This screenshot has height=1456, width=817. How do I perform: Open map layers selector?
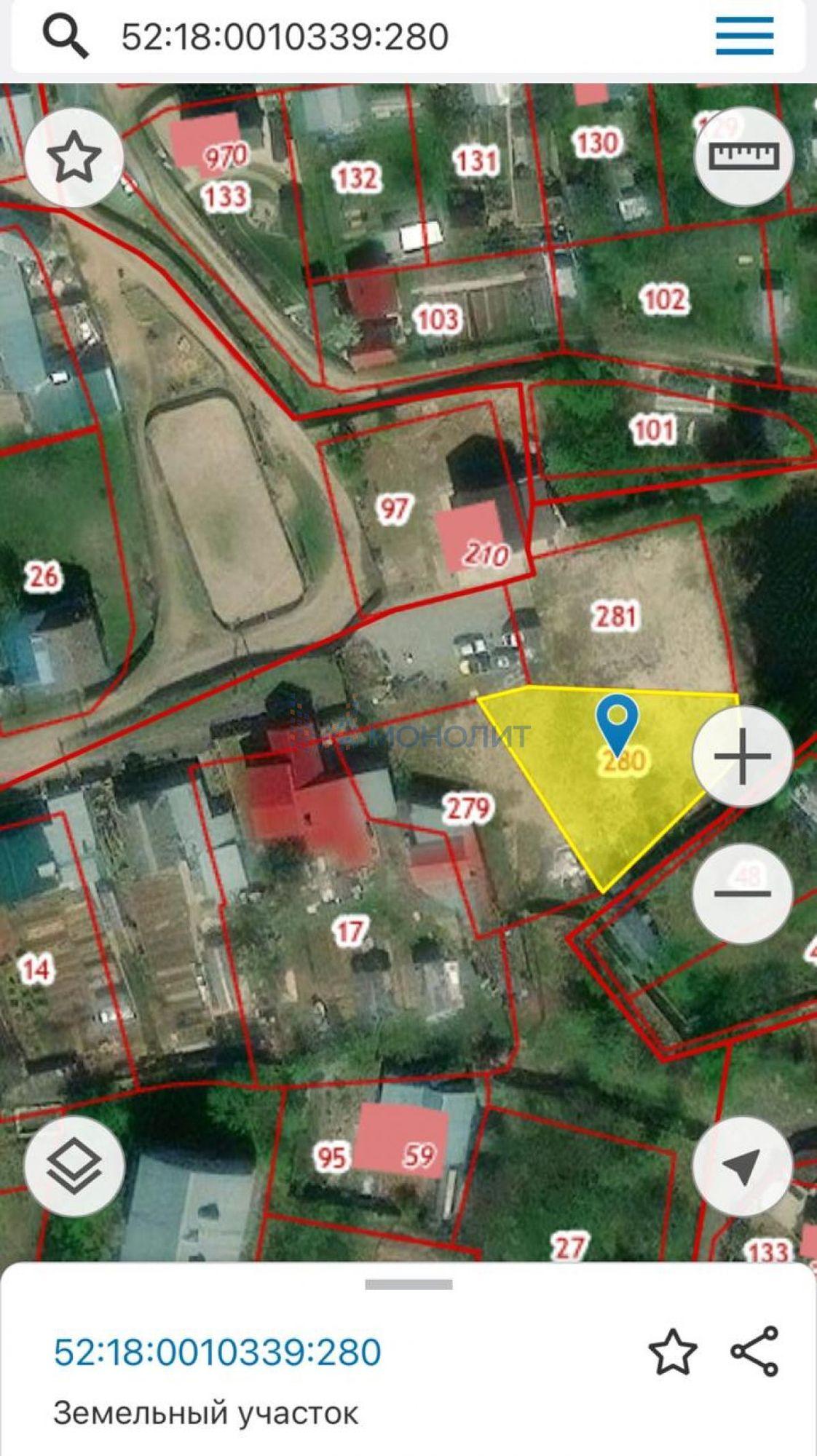tap(74, 1166)
